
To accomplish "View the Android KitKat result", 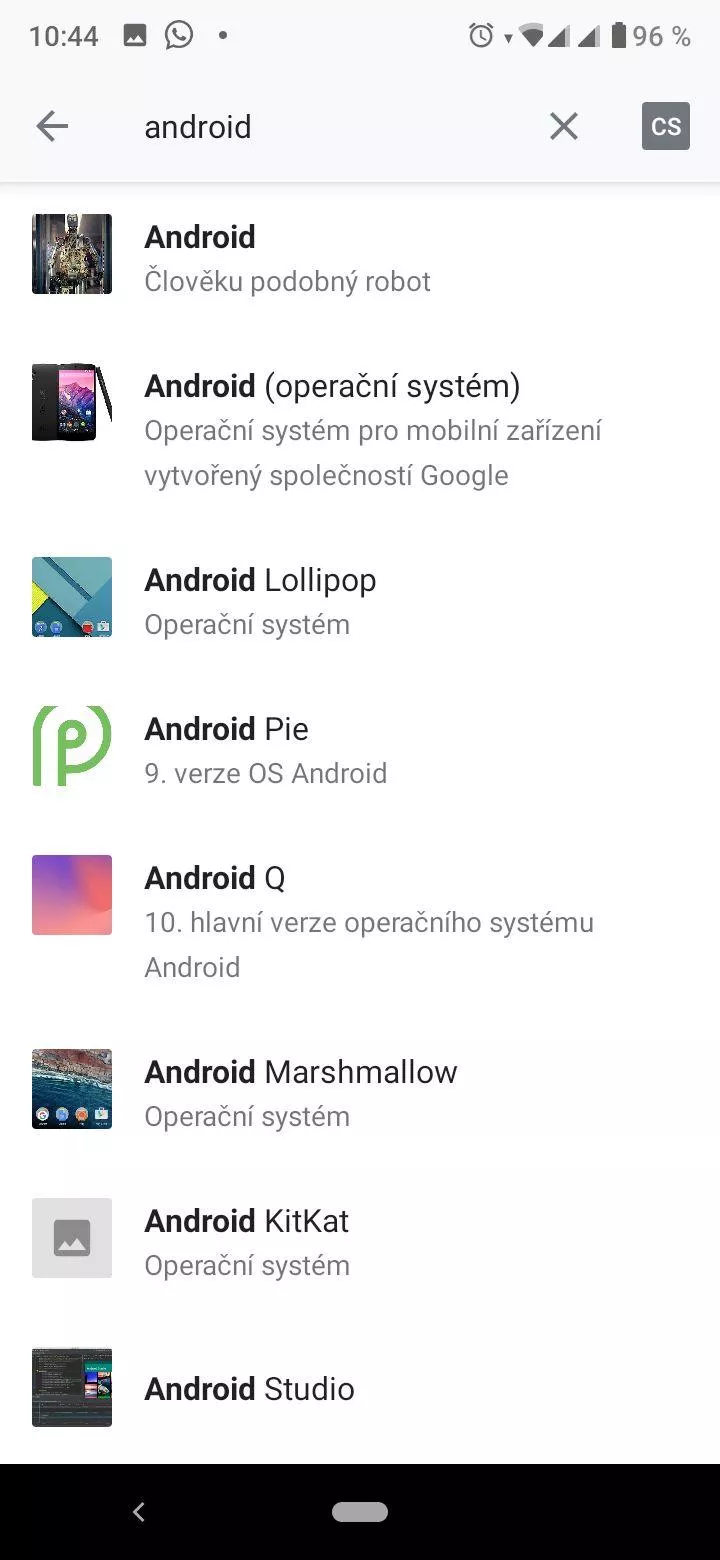I will pyautogui.click(x=360, y=1242).
